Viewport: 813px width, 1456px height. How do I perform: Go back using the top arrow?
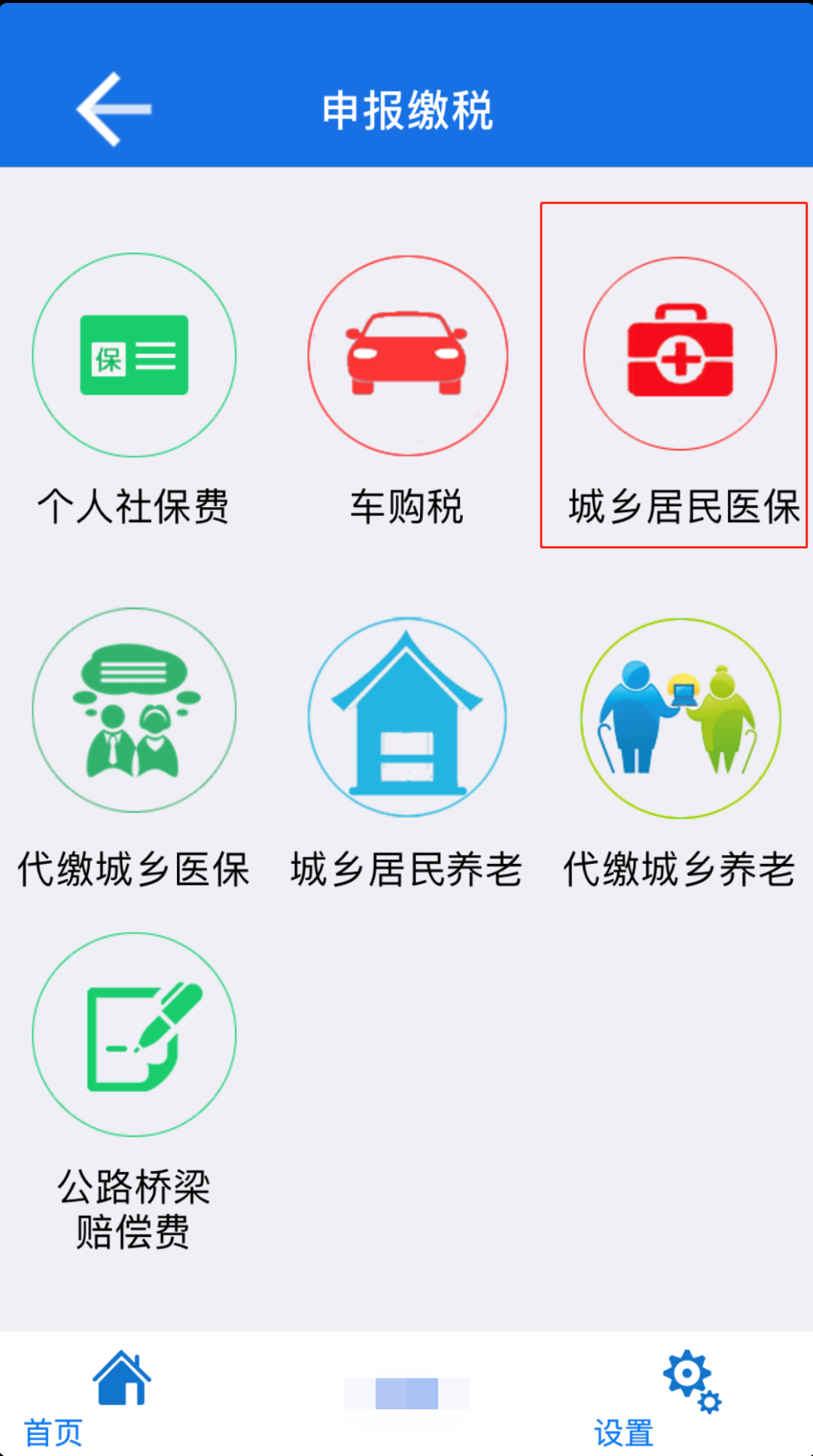[114, 109]
